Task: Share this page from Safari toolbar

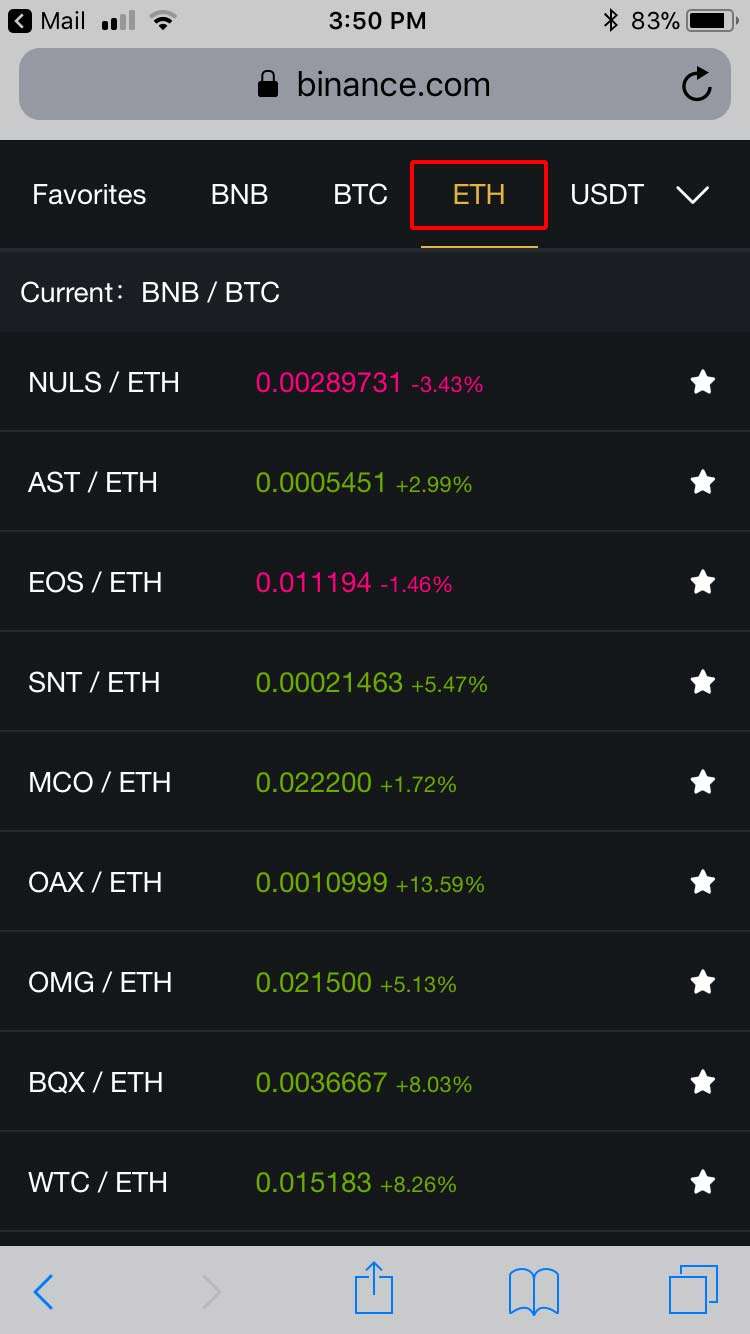Action: (x=374, y=1290)
